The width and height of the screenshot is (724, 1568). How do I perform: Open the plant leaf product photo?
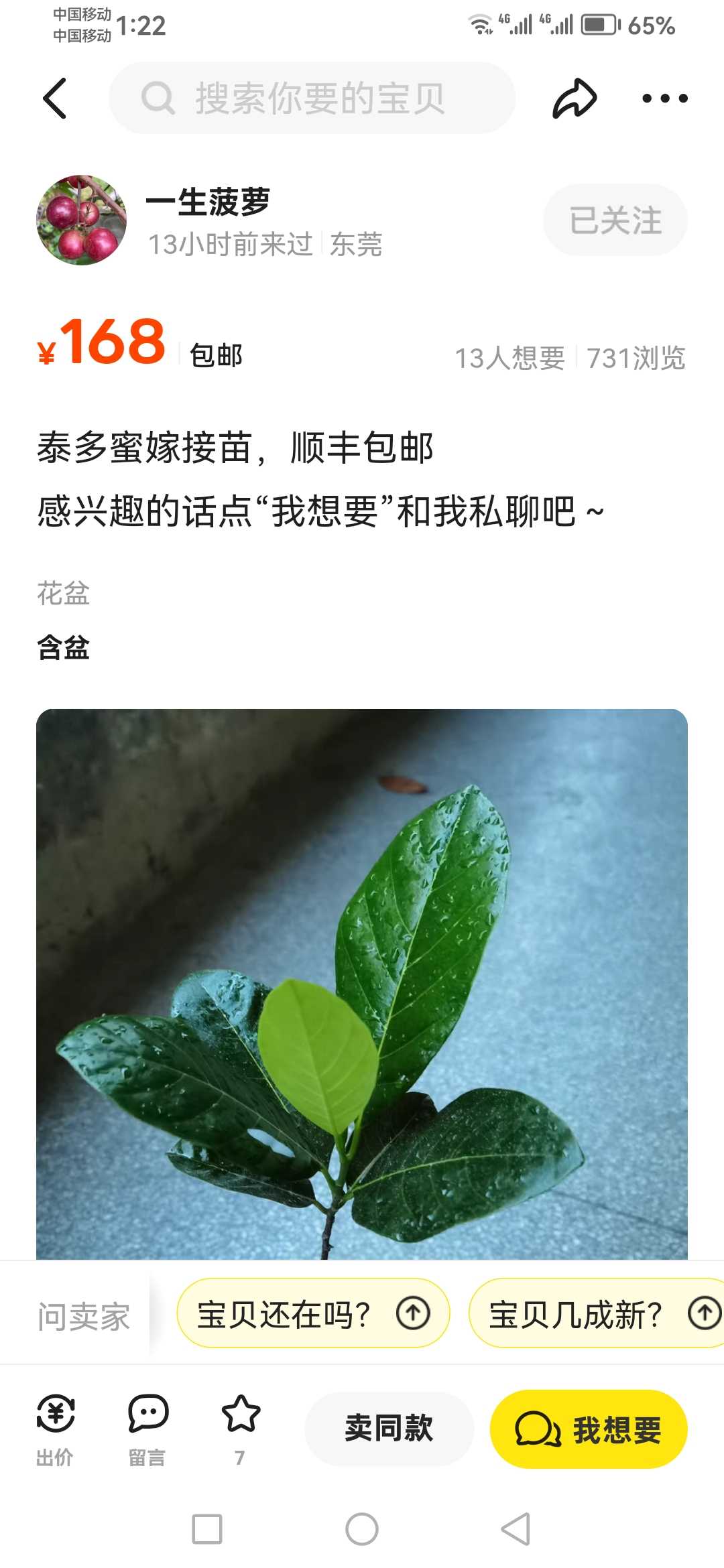362,984
